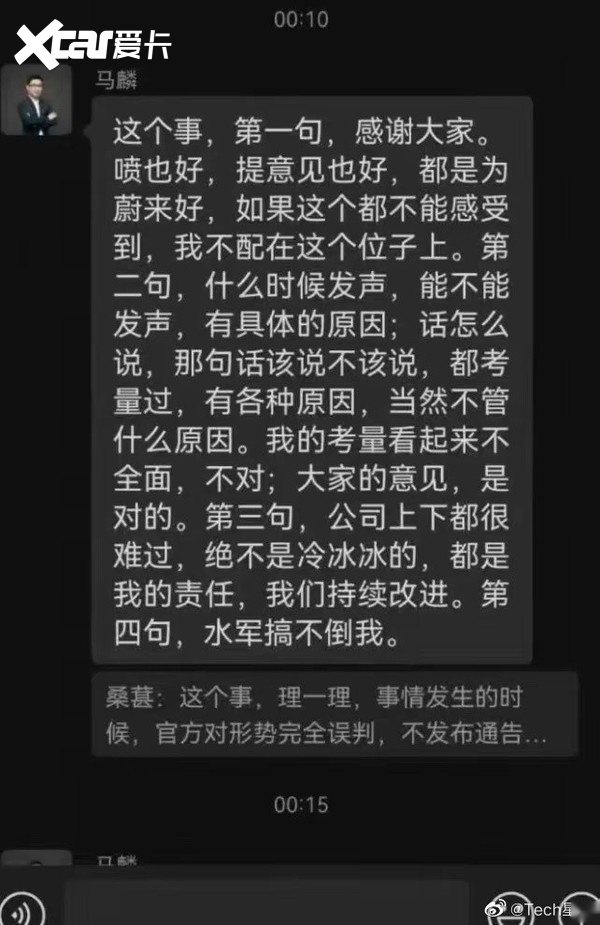Open the emoji sticker panel
The image size is (600, 925).
pos(513,908)
